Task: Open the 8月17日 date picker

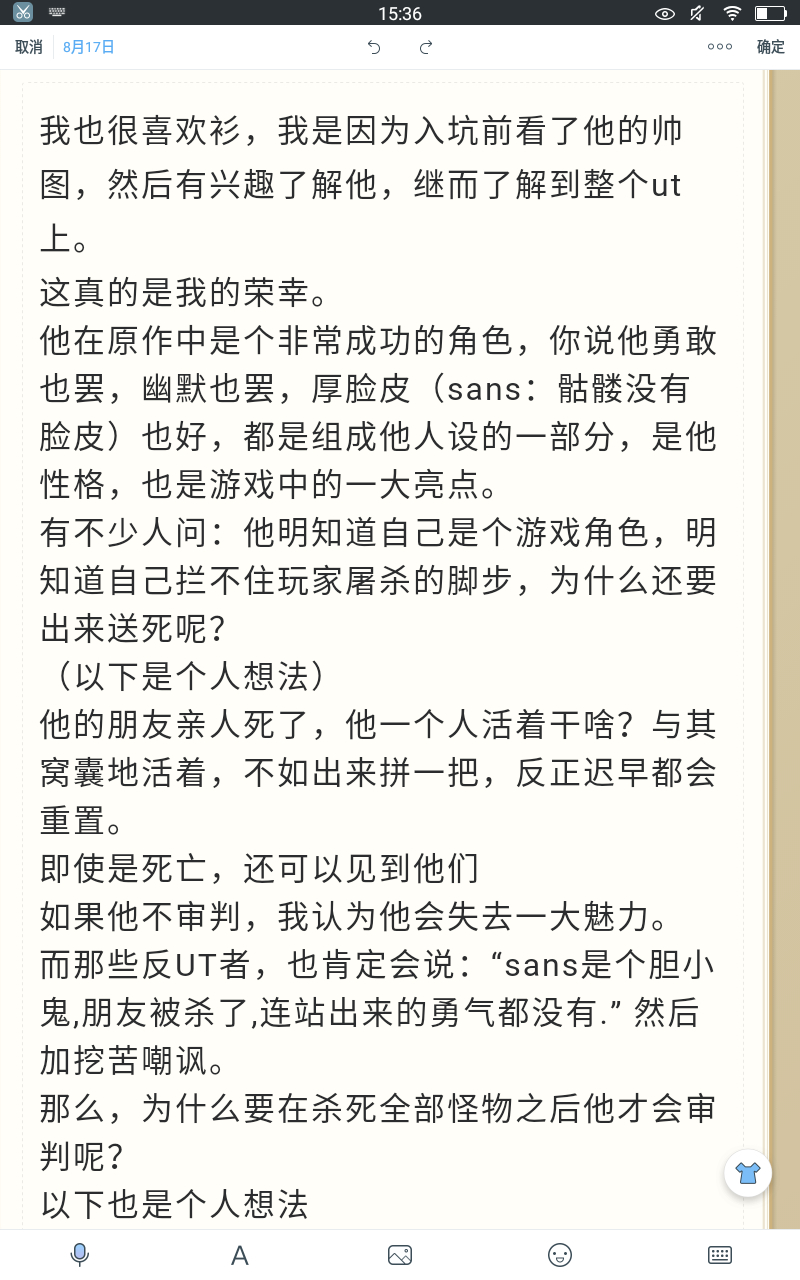Action: 89,47
